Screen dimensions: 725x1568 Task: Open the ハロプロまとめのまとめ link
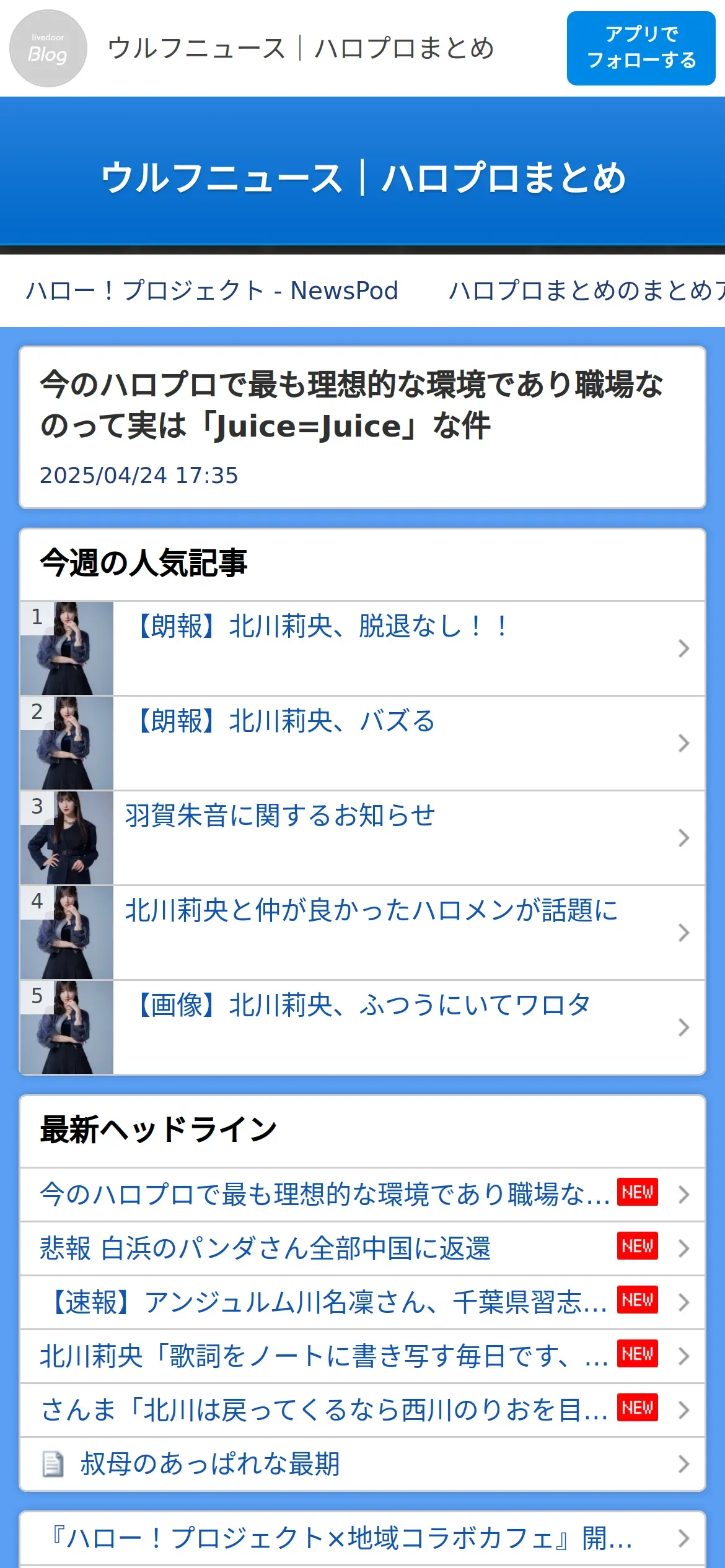[586, 290]
